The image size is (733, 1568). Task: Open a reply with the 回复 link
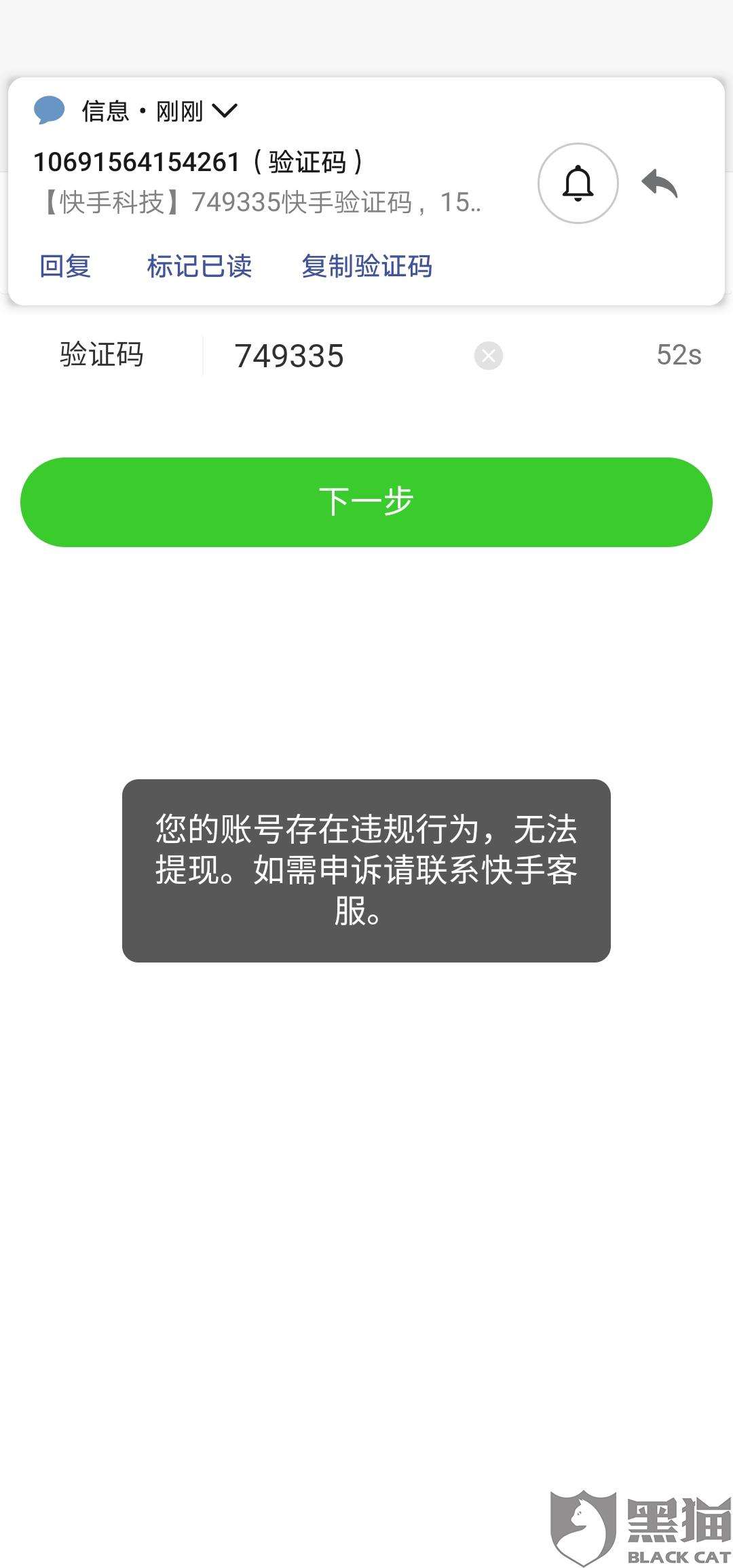(x=67, y=267)
